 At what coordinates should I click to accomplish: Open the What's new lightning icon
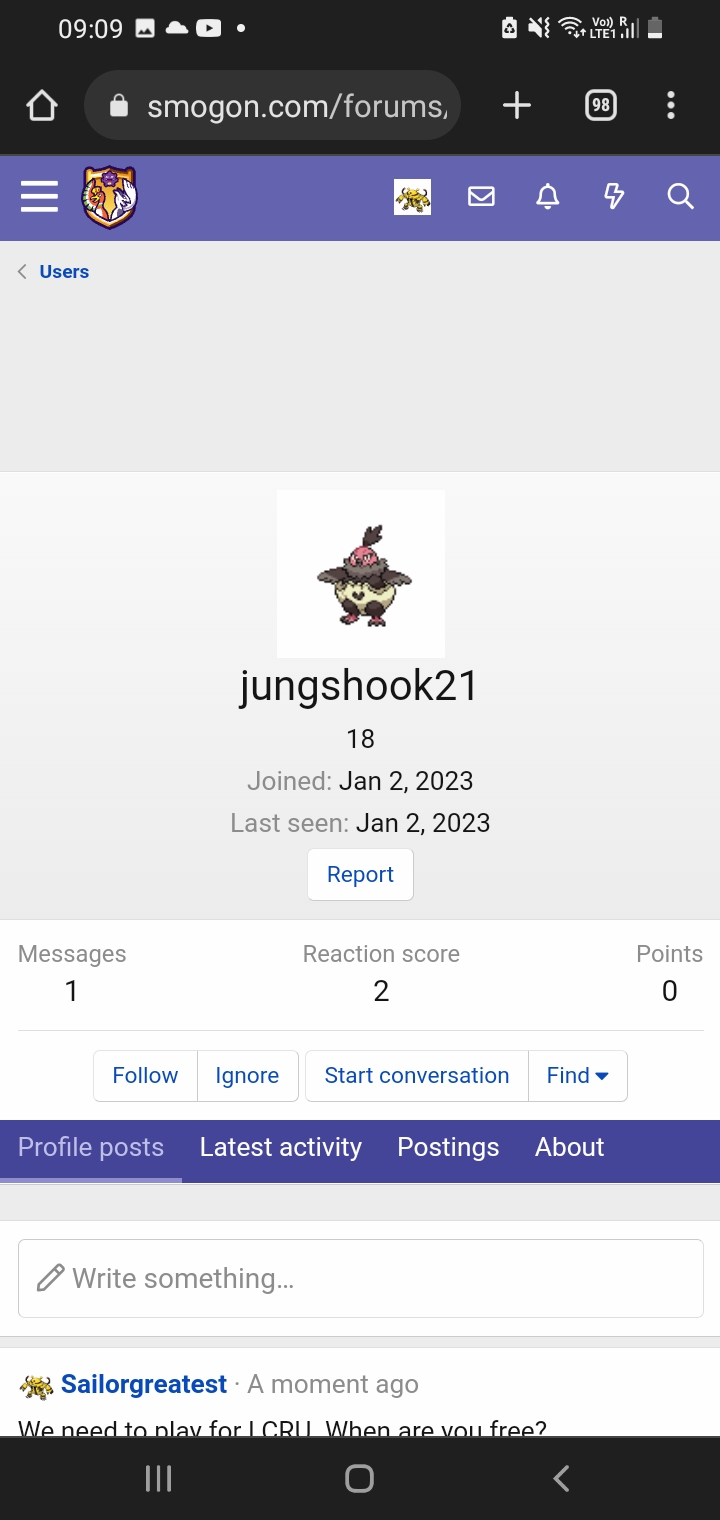pyautogui.click(x=614, y=197)
